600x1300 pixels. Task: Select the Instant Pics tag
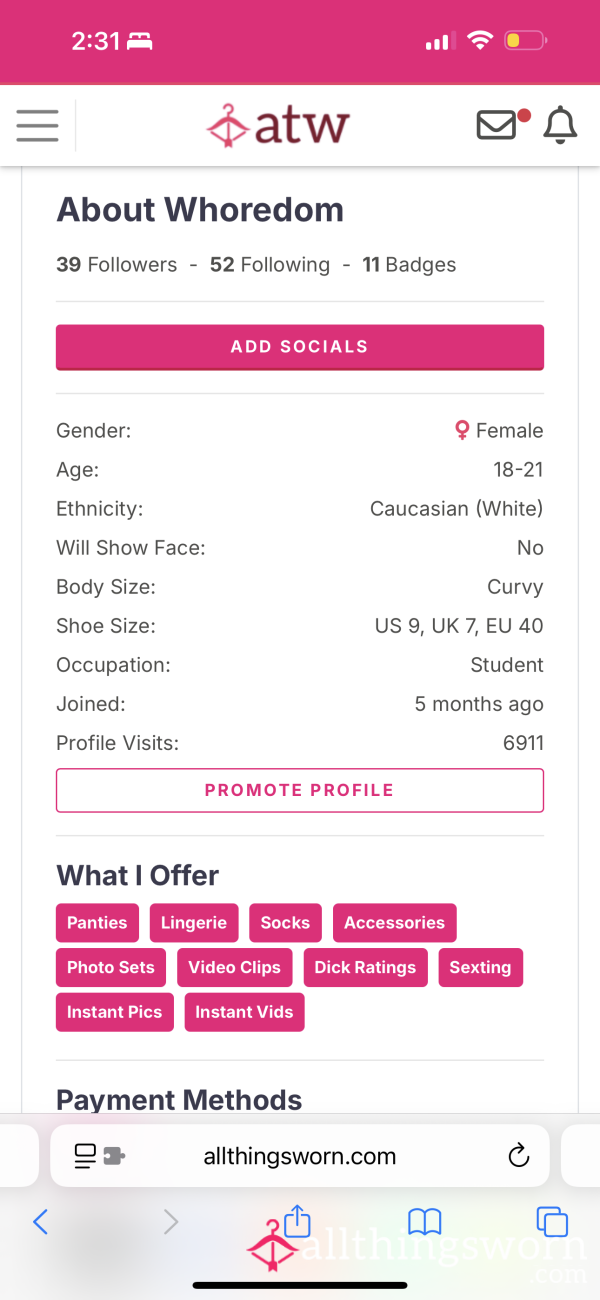tap(114, 1012)
